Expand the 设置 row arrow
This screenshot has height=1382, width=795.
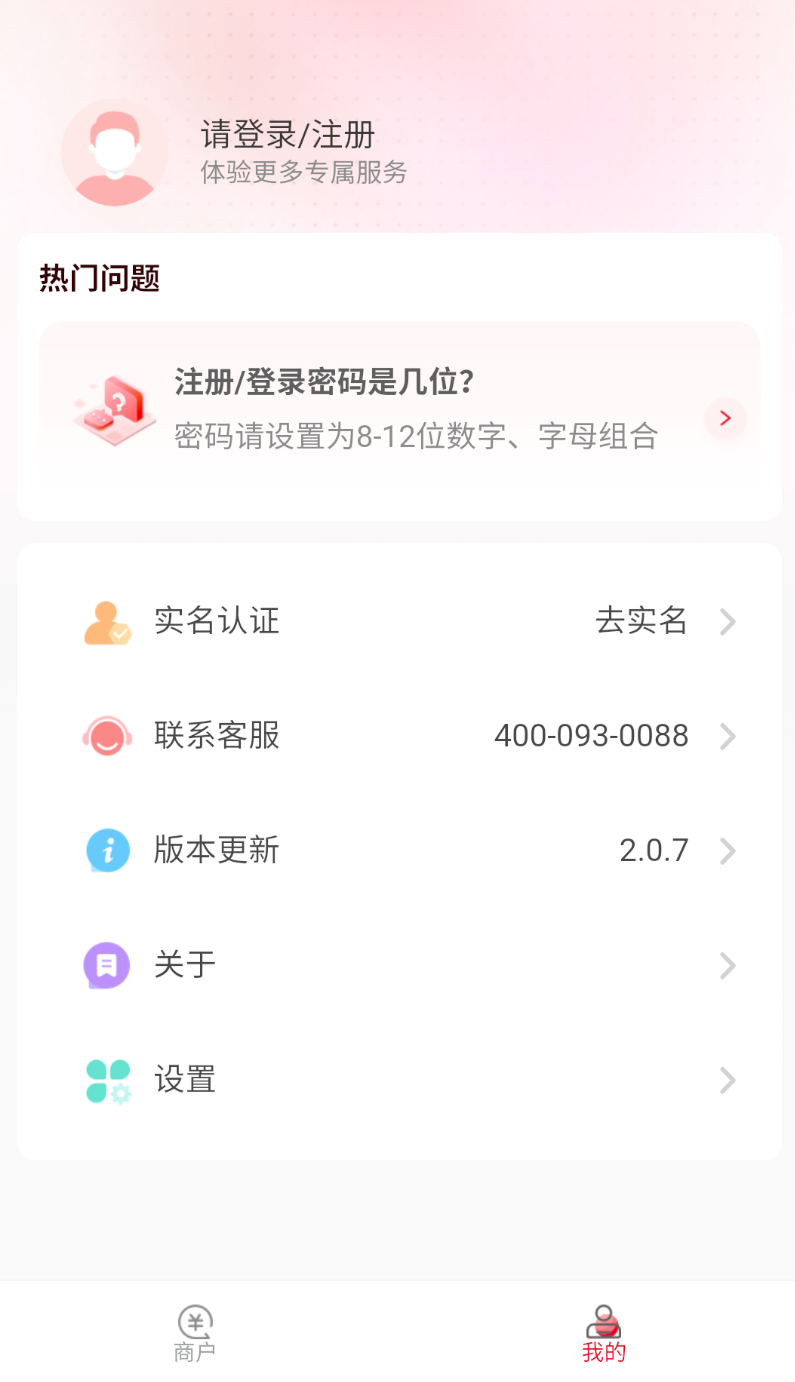click(728, 1080)
